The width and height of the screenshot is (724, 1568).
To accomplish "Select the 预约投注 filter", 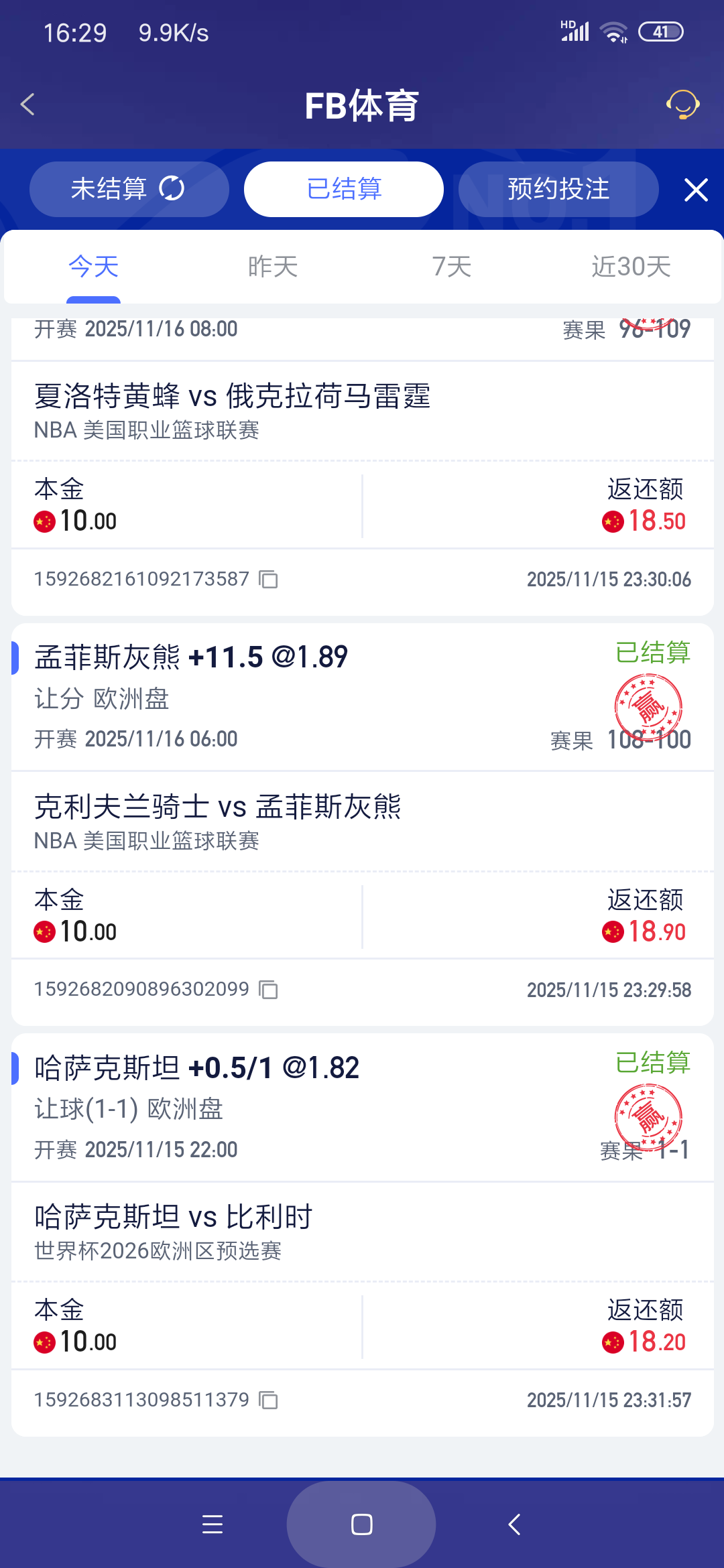I will (x=558, y=189).
